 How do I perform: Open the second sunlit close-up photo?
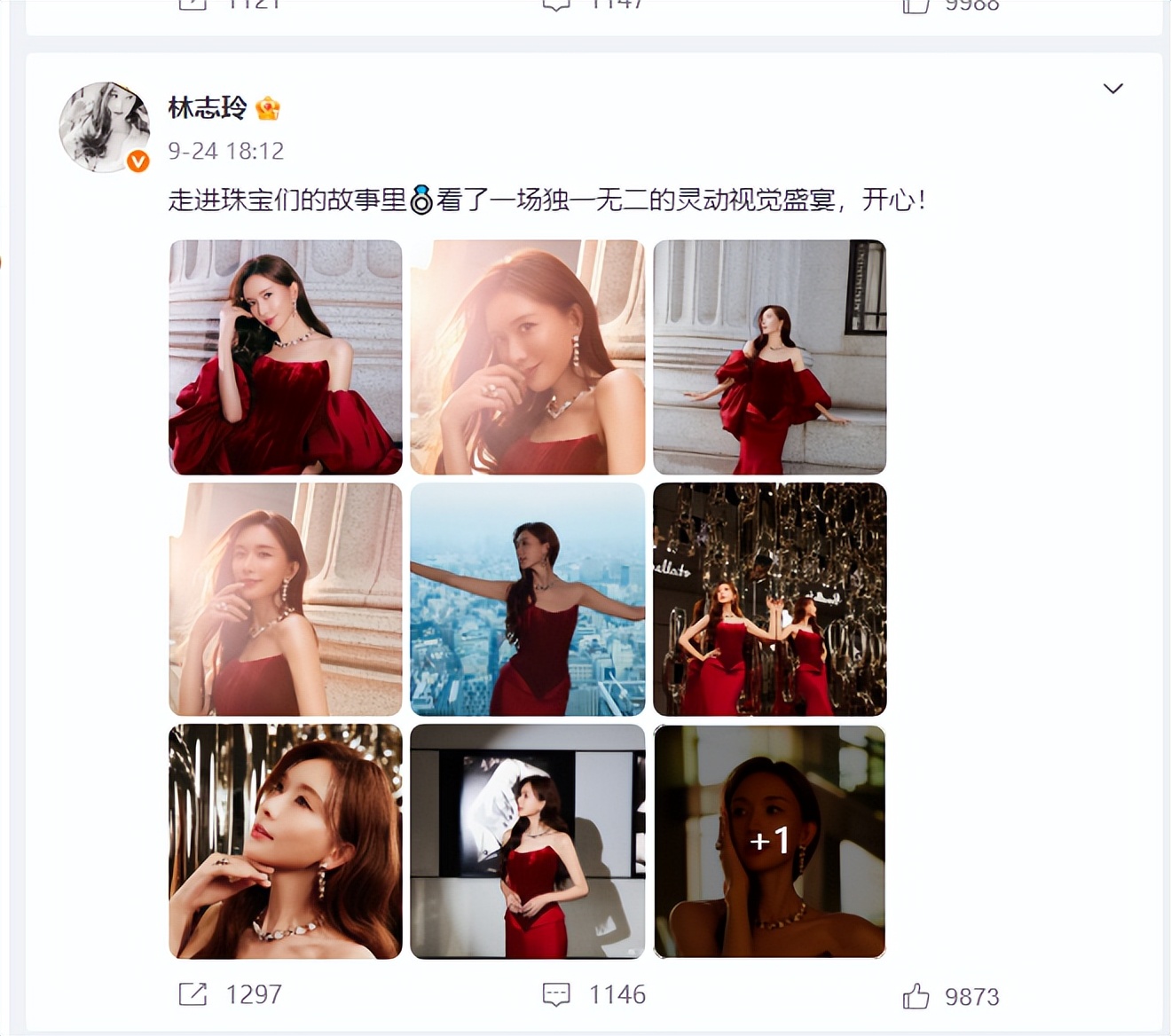527,357
